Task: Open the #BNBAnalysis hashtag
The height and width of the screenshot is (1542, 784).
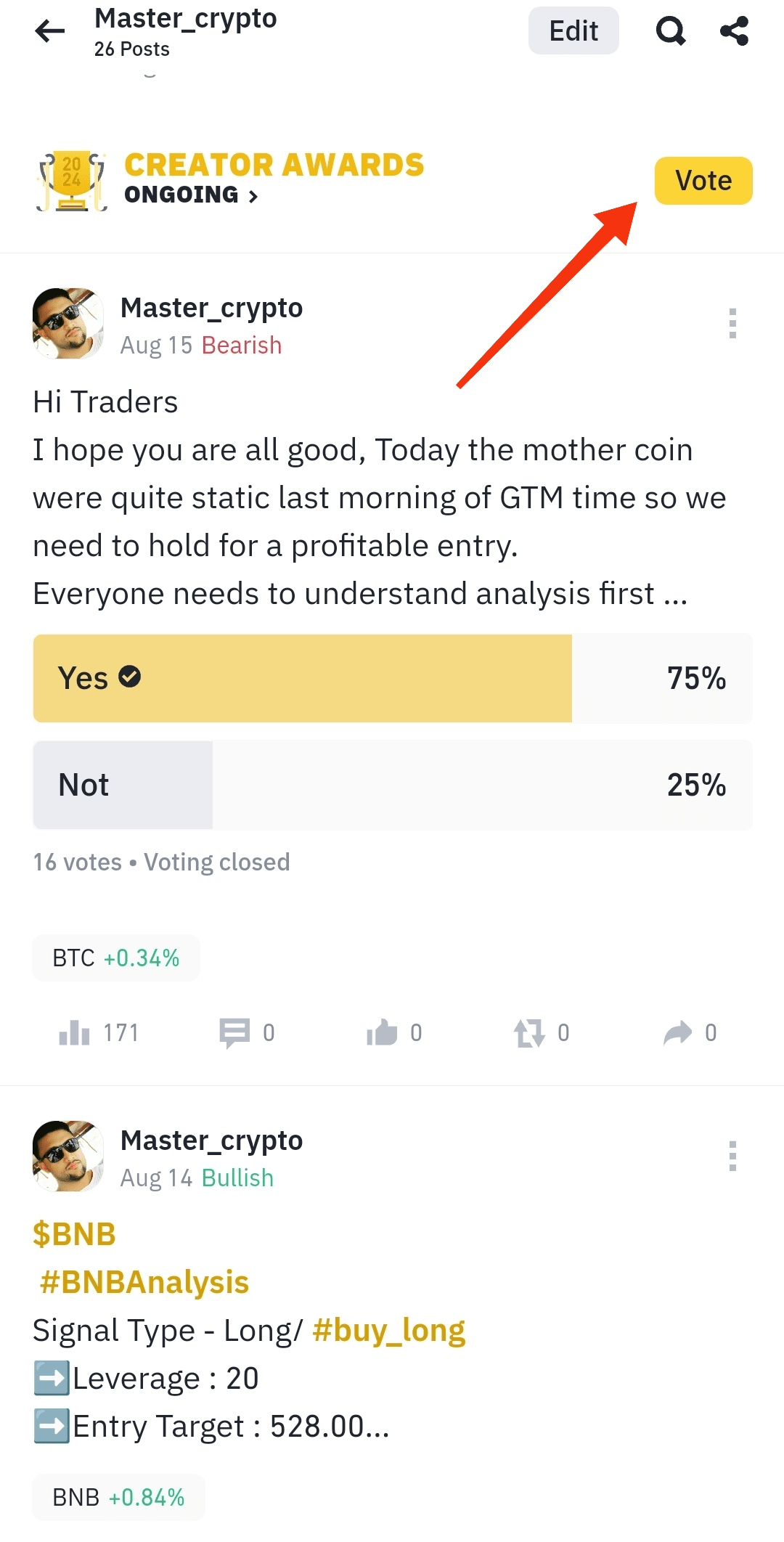Action: click(144, 1282)
